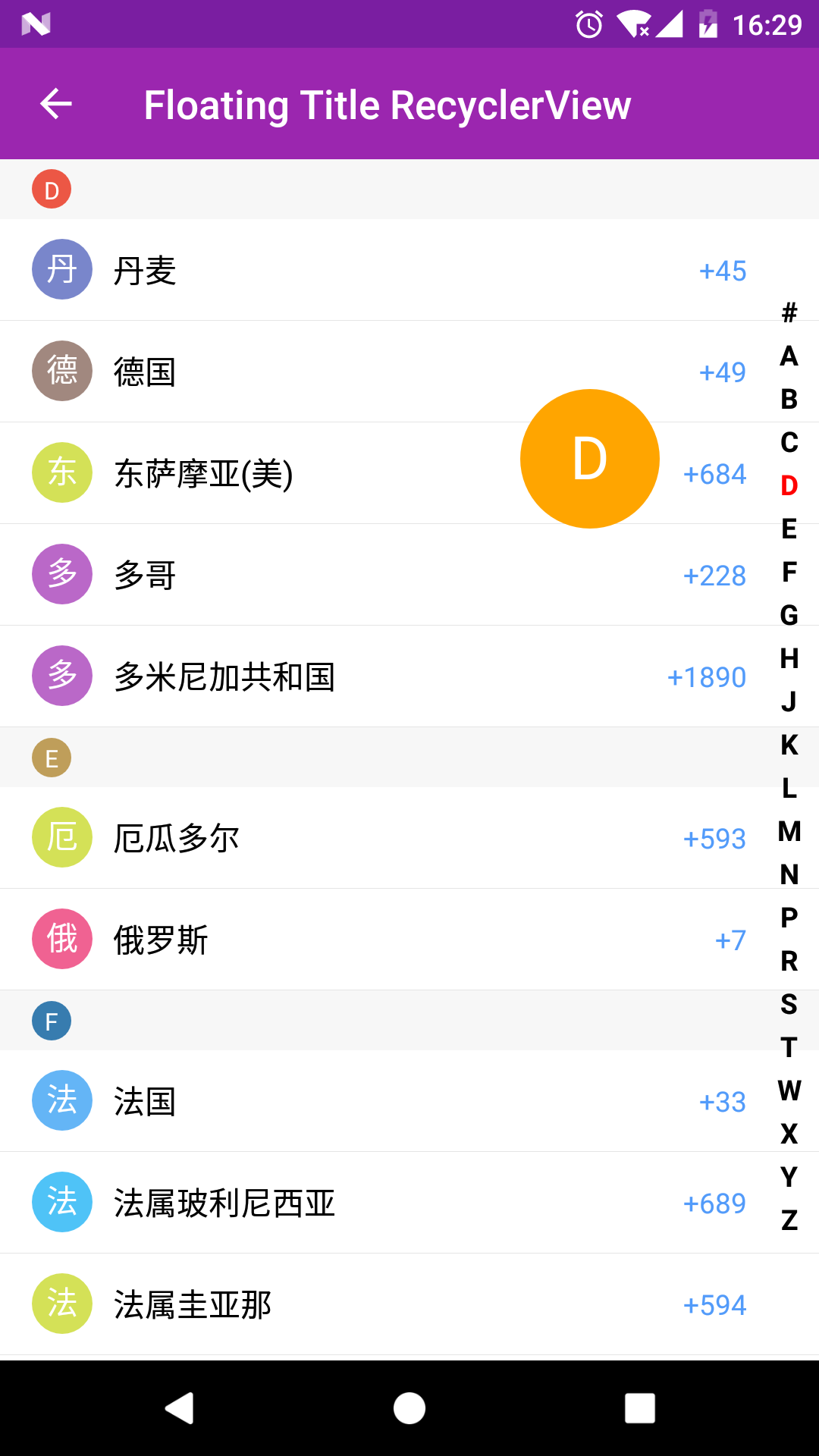The width and height of the screenshot is (819, 1456).
Task: Tap the system home button
Action: [x=409, y=1408]
